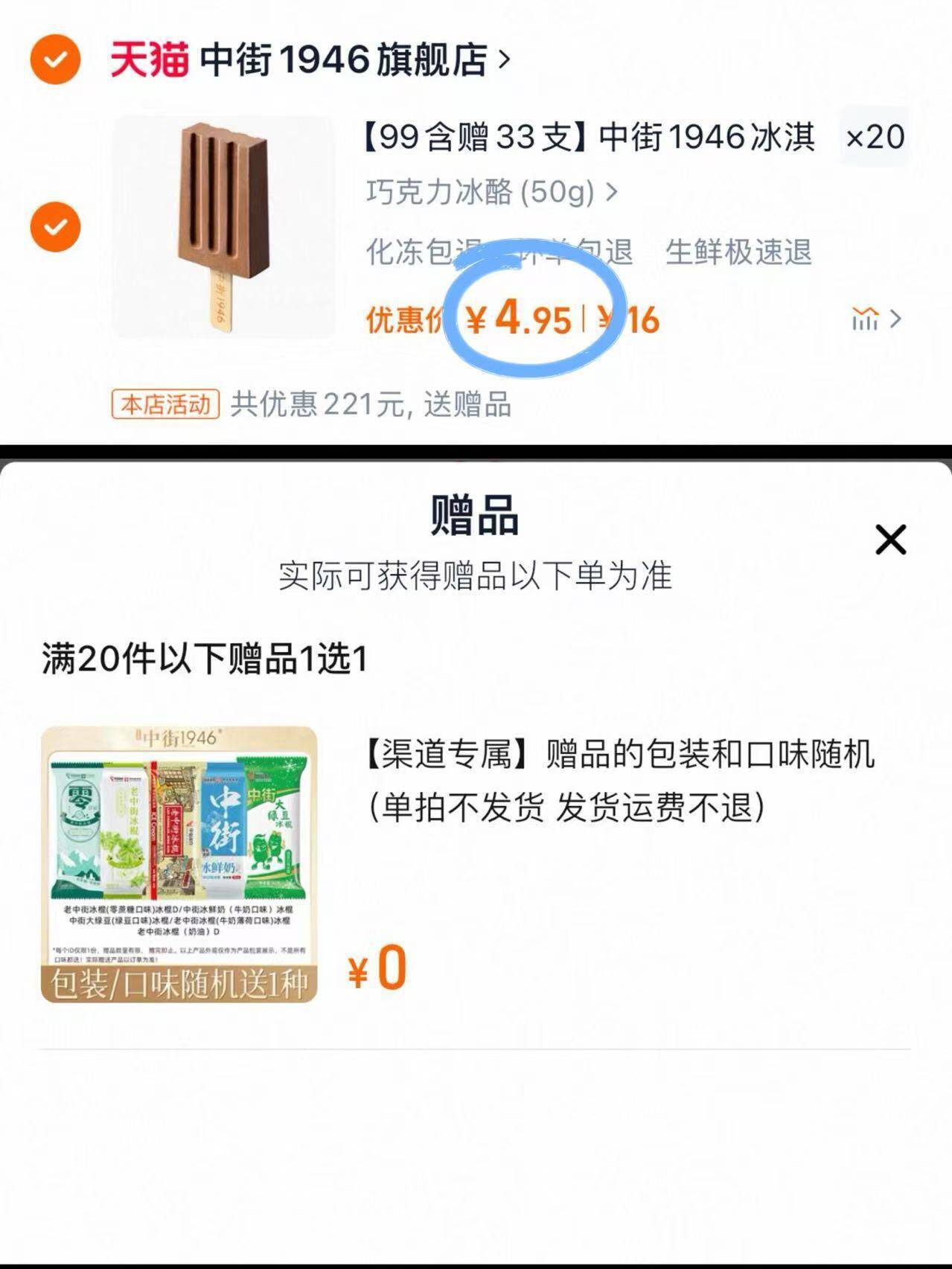Viewport: 952px width, 1269px height.
Task: Click the gift variety pack thumbnail
Action: [x=181, y=863]
